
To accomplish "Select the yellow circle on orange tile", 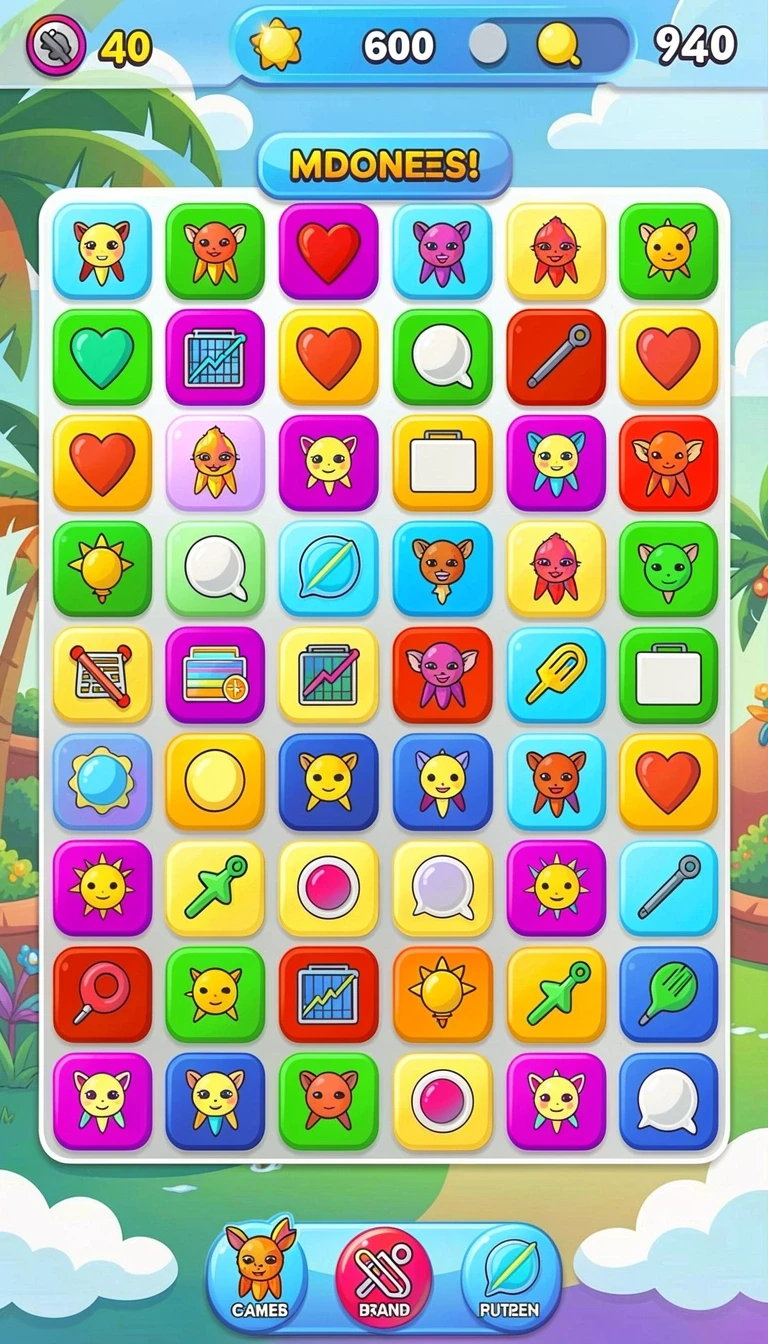I will point(215,781).
